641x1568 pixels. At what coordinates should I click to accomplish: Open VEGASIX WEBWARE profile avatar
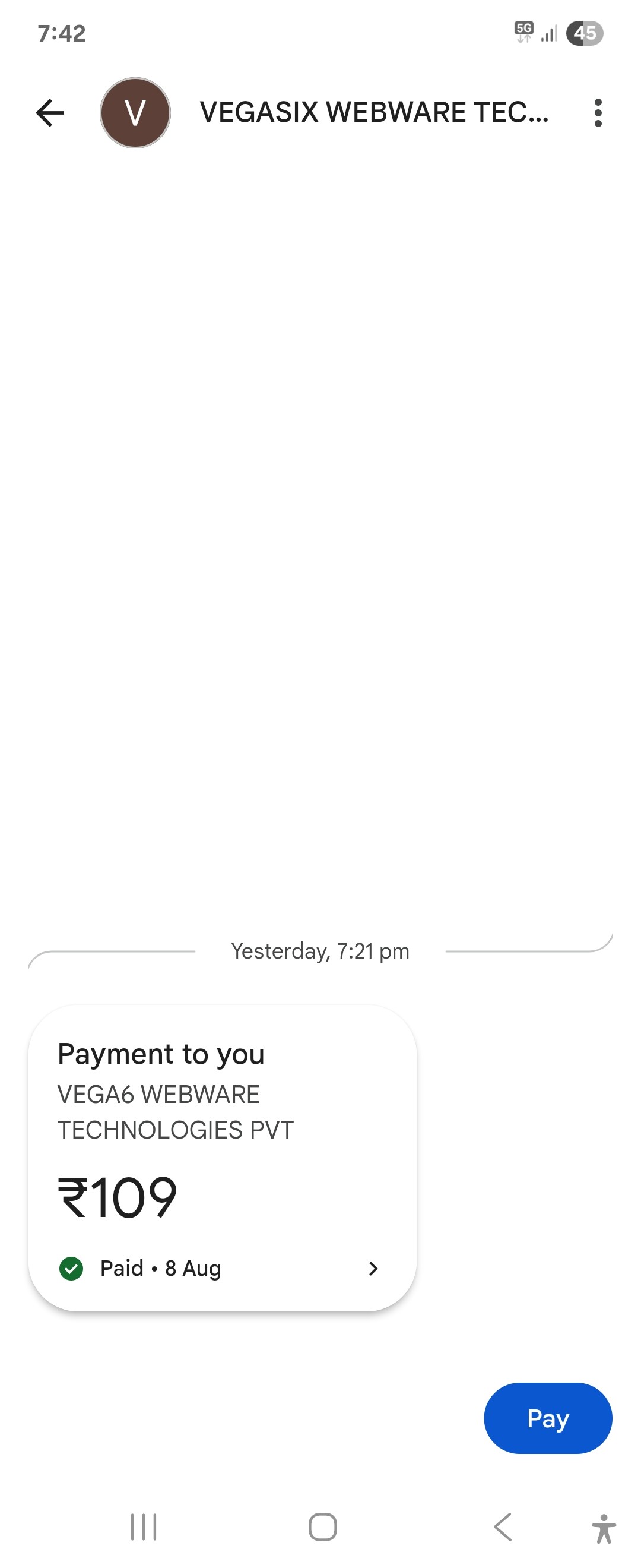point(135,113)
